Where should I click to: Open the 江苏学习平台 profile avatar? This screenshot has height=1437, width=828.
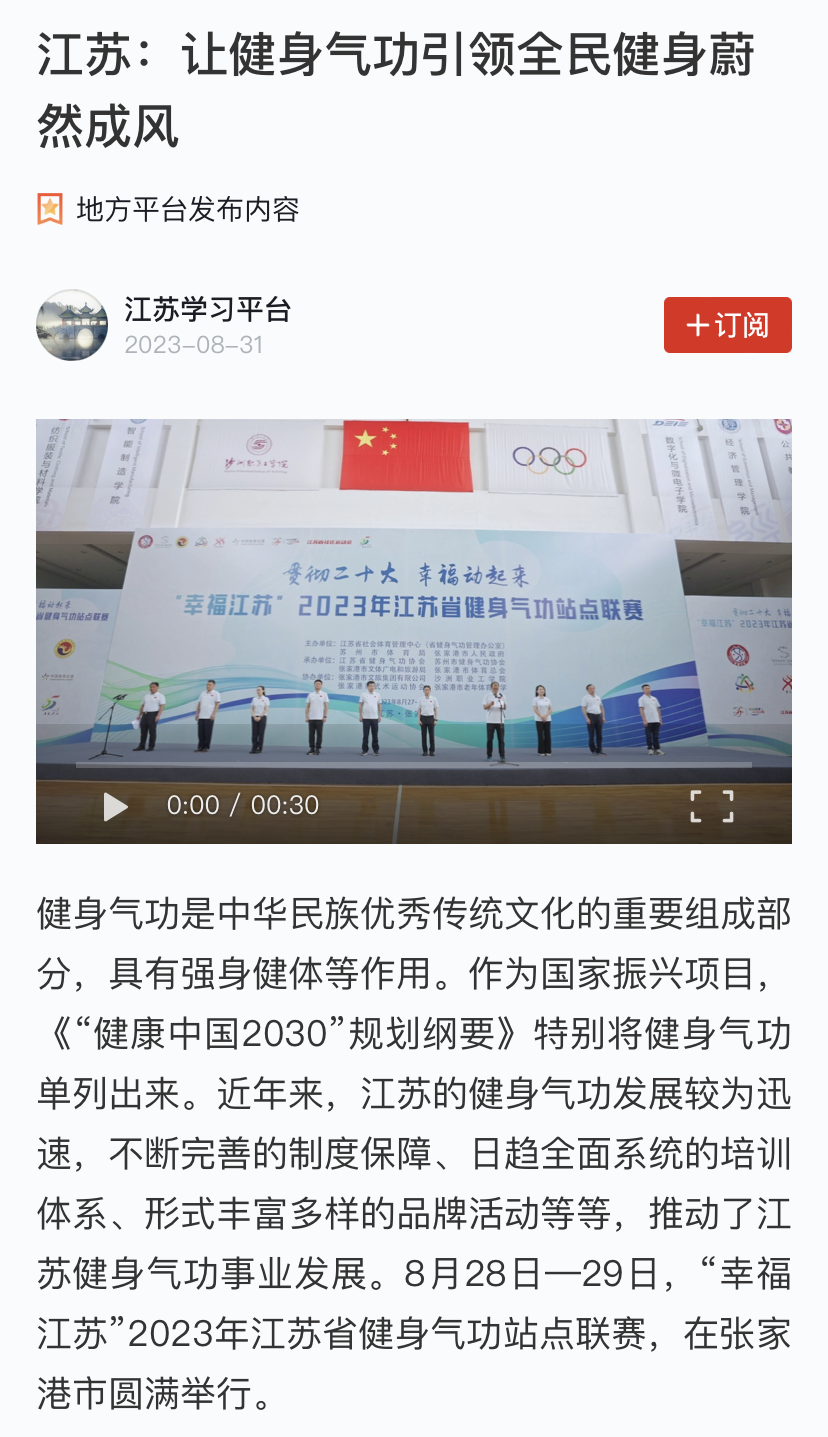pos(72,325)
